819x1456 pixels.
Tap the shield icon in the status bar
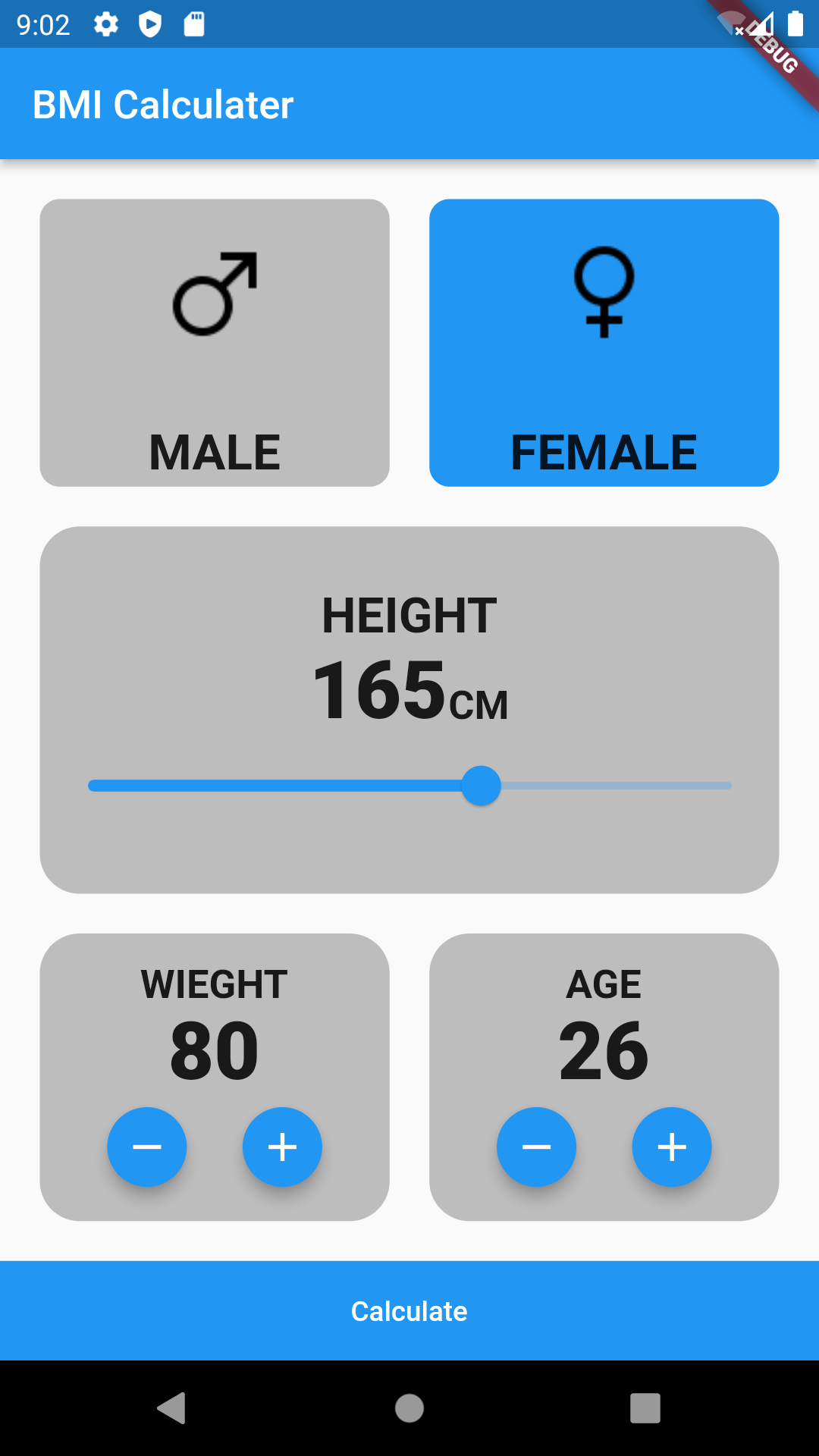152,25
